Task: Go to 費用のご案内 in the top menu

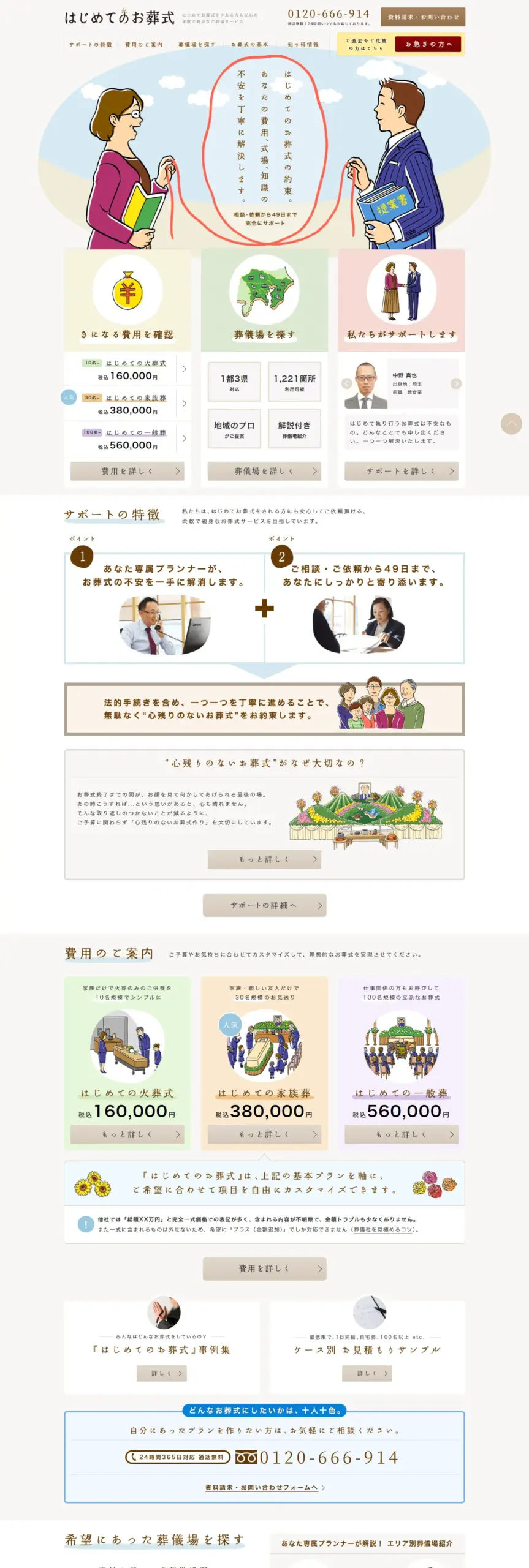Action: coord(143,45)
